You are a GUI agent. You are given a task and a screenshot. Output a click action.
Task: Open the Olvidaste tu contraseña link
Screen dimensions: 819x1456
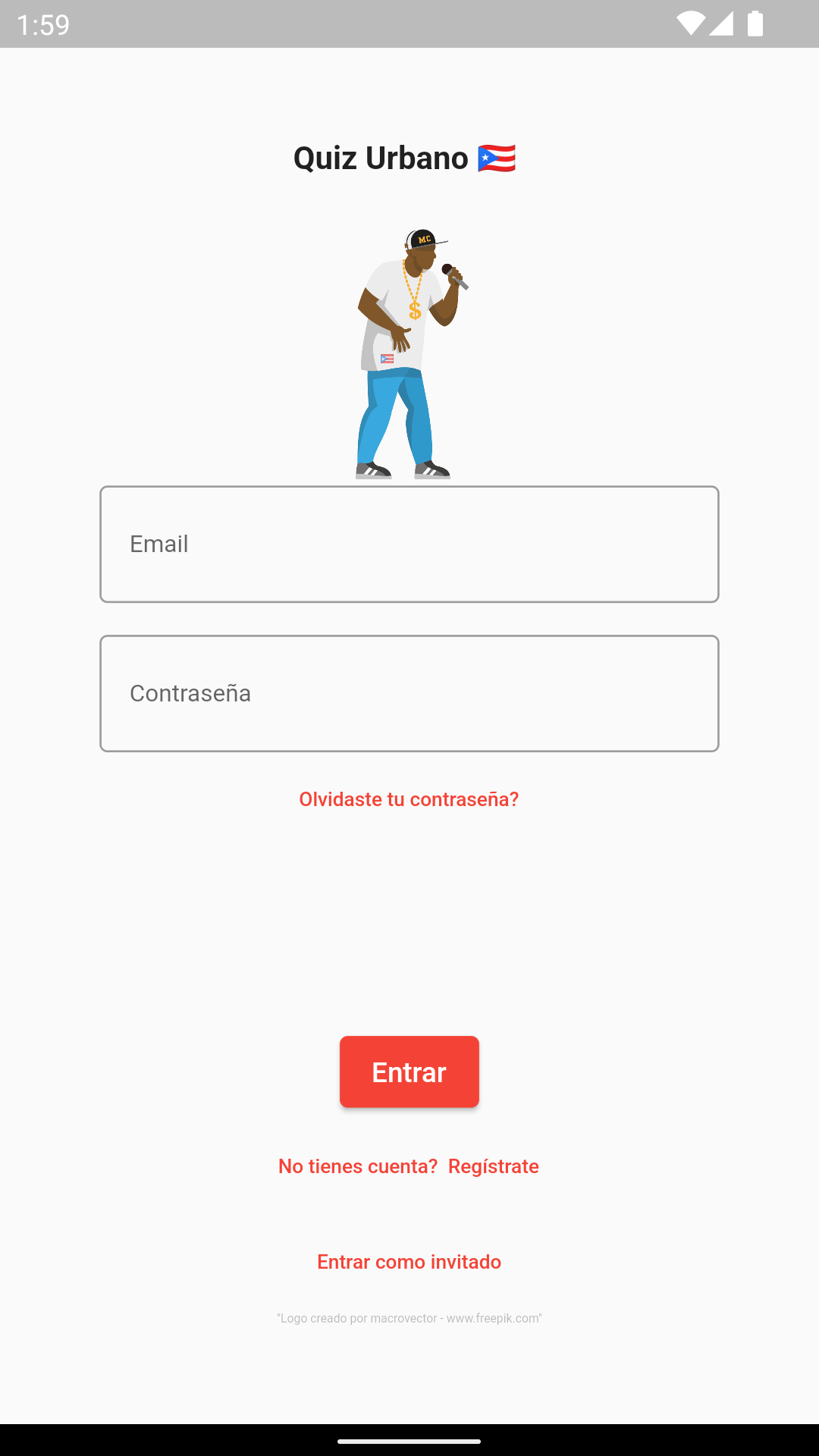tap(409, 799)
